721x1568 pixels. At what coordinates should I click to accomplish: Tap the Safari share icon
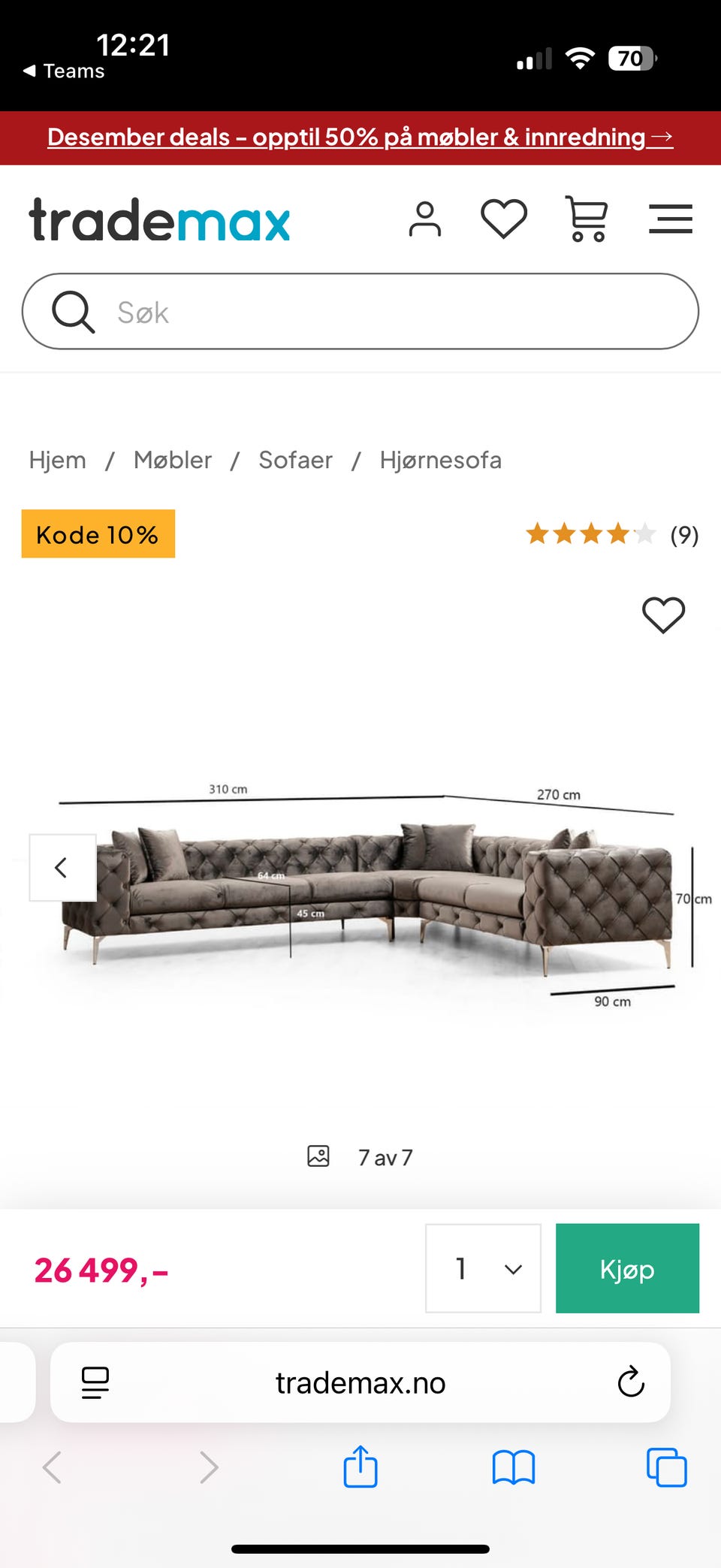point(360,1467)
